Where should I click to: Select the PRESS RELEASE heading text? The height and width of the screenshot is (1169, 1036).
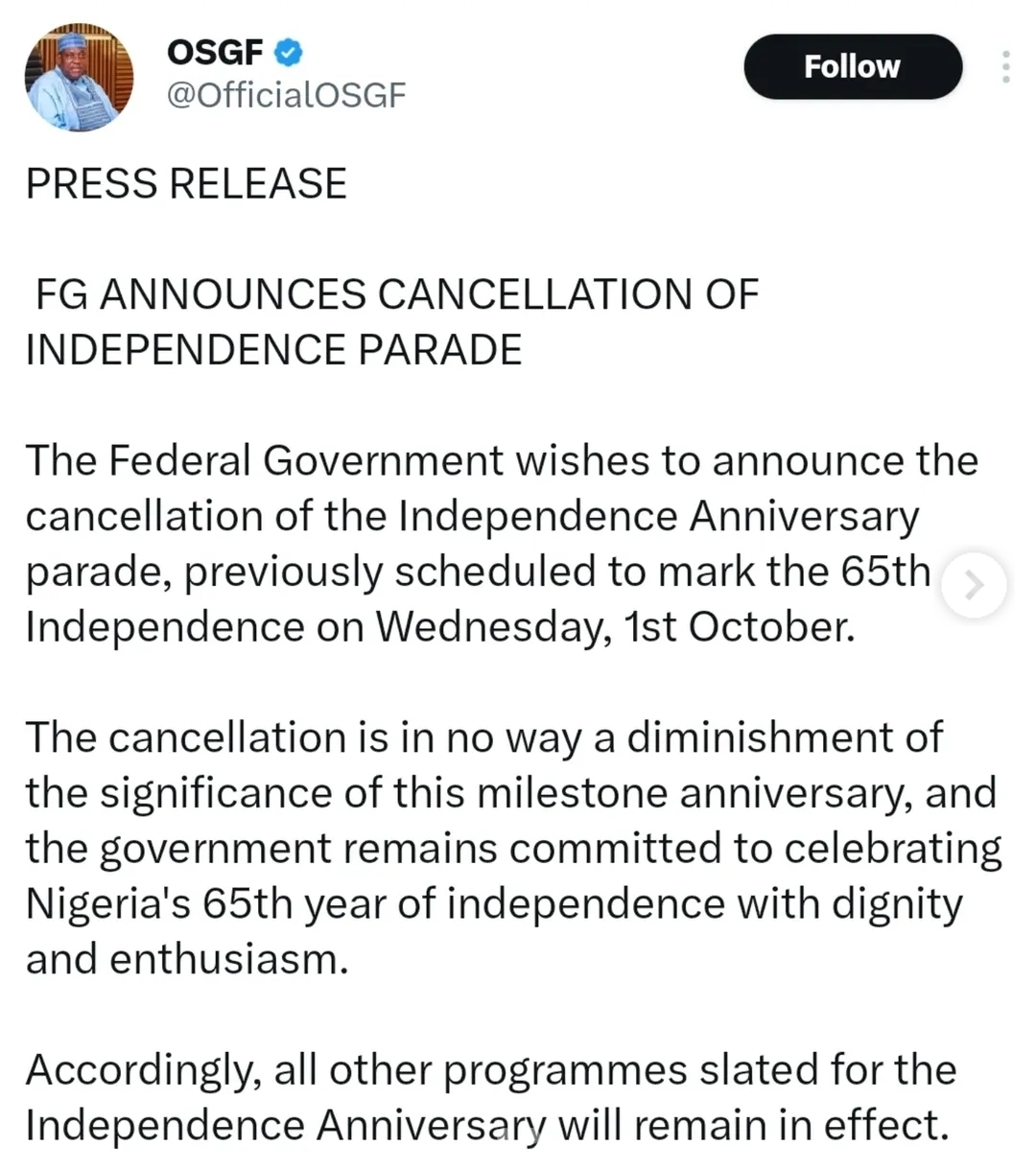[x=185, y=183]
